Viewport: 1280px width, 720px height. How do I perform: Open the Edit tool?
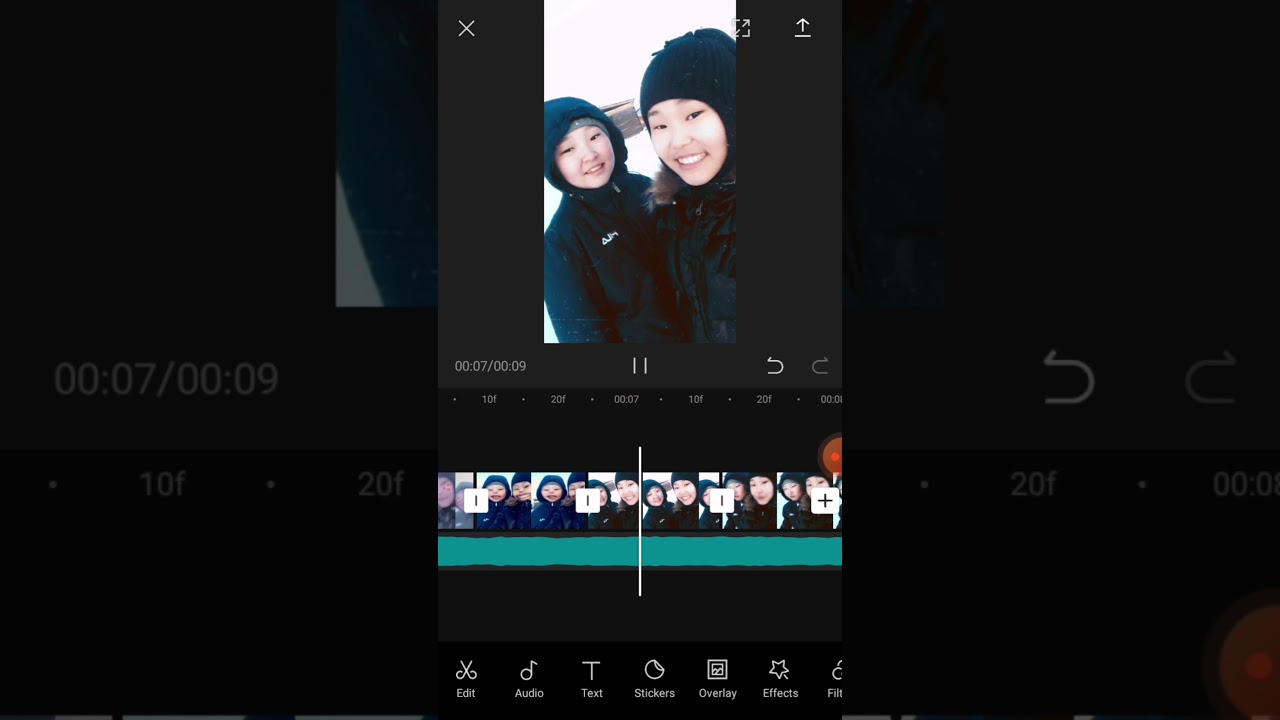tap(466, 678)
